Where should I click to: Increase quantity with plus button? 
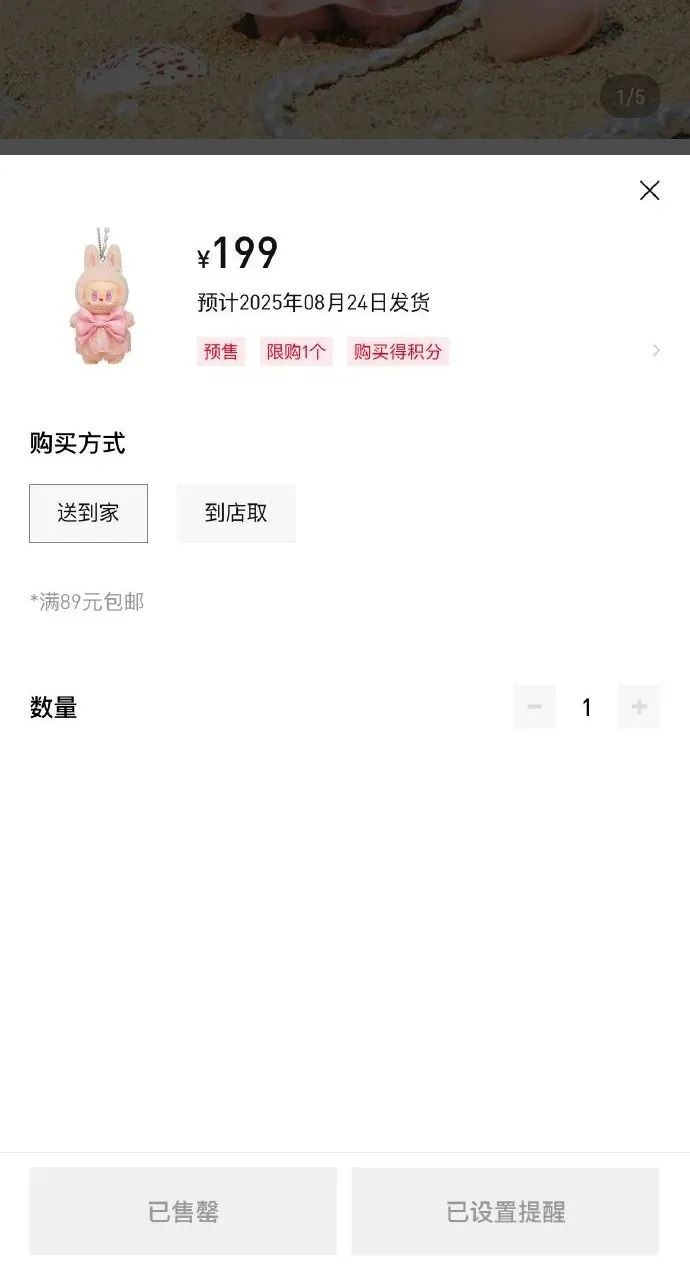tap(639, 707)
